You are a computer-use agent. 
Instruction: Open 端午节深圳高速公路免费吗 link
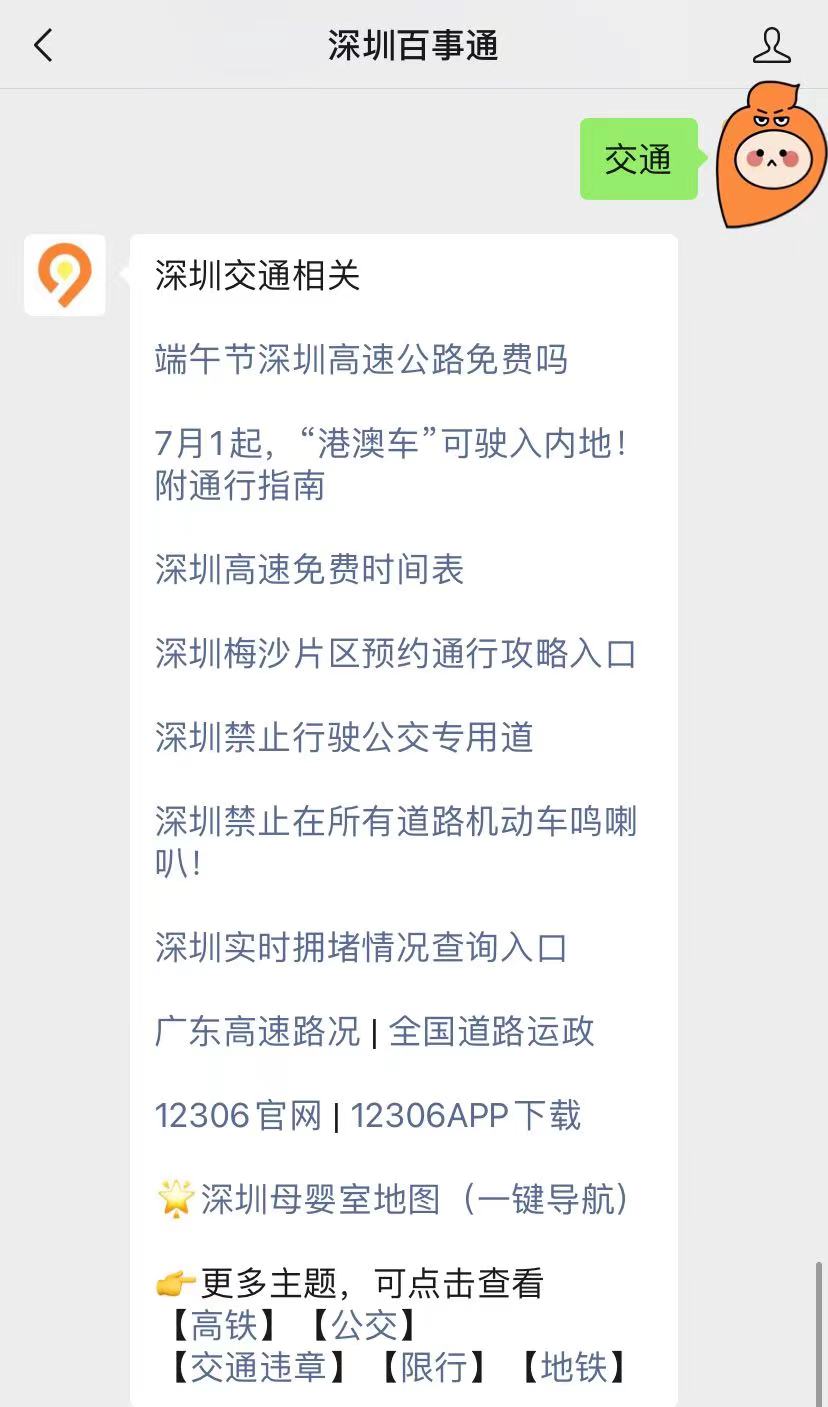pos(361,359)
